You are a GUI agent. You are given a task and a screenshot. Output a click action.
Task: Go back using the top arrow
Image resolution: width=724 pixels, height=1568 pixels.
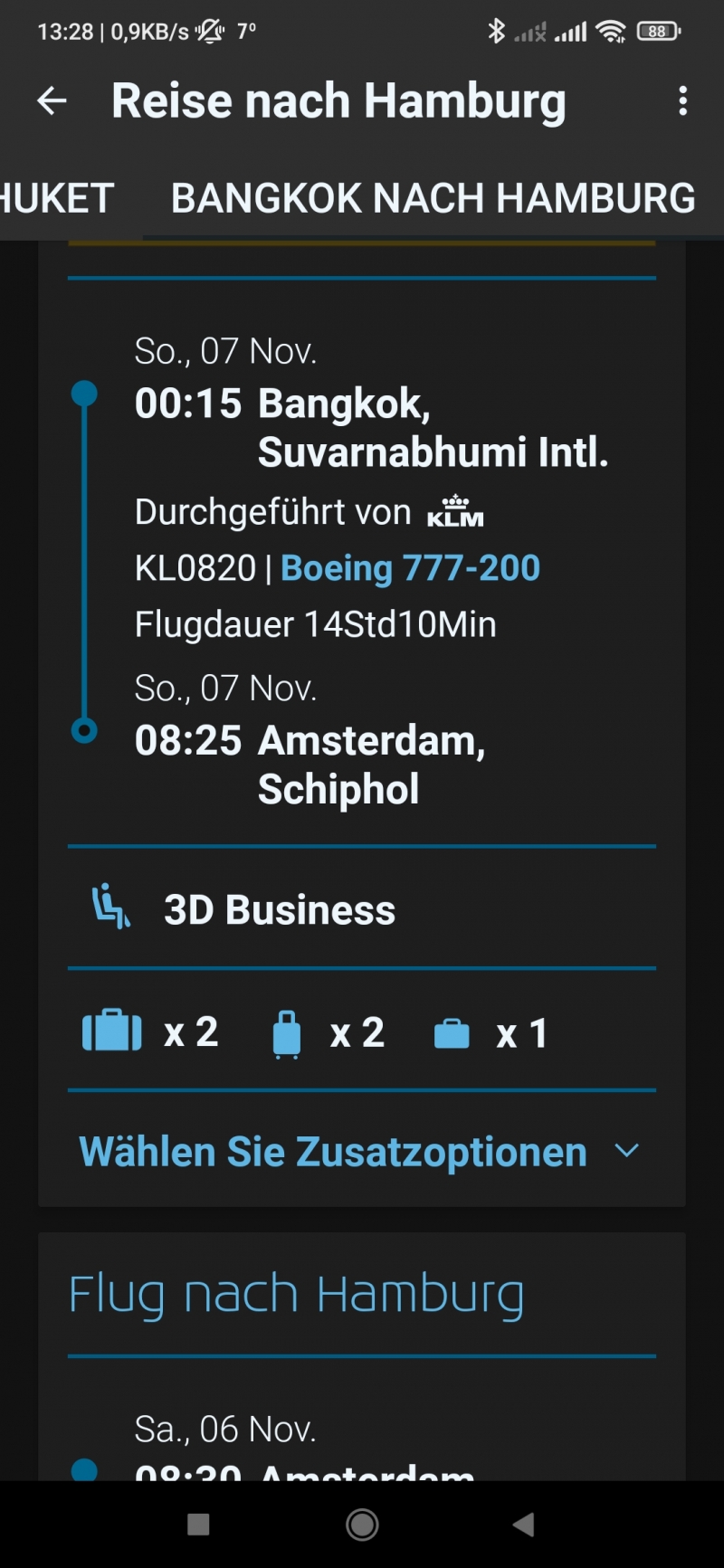click(52, 100)
